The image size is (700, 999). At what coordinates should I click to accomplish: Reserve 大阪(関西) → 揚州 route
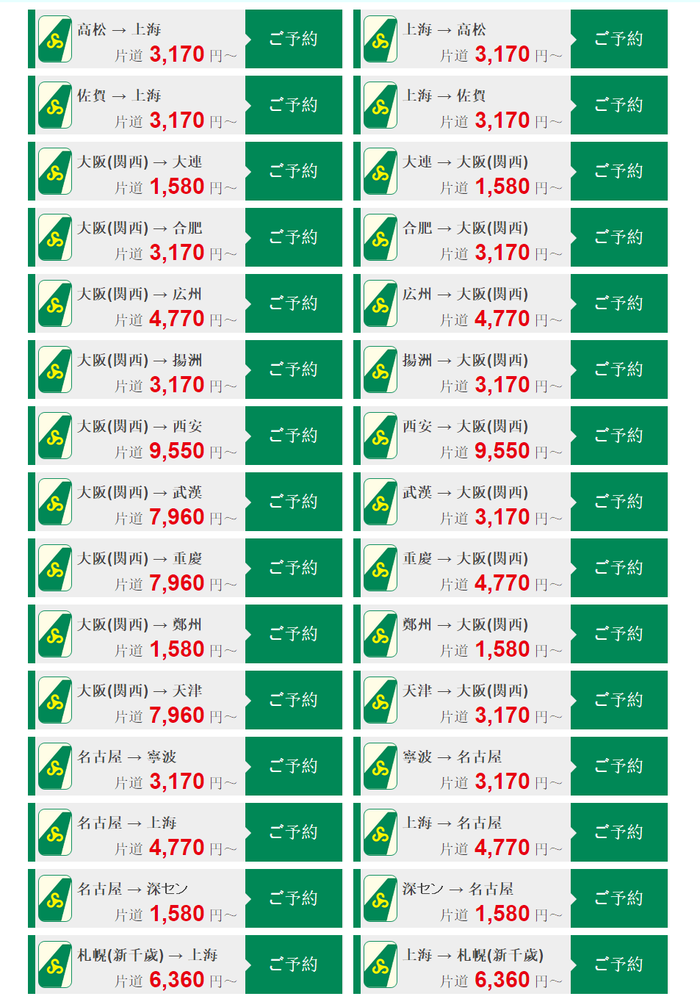click(293, 369)
